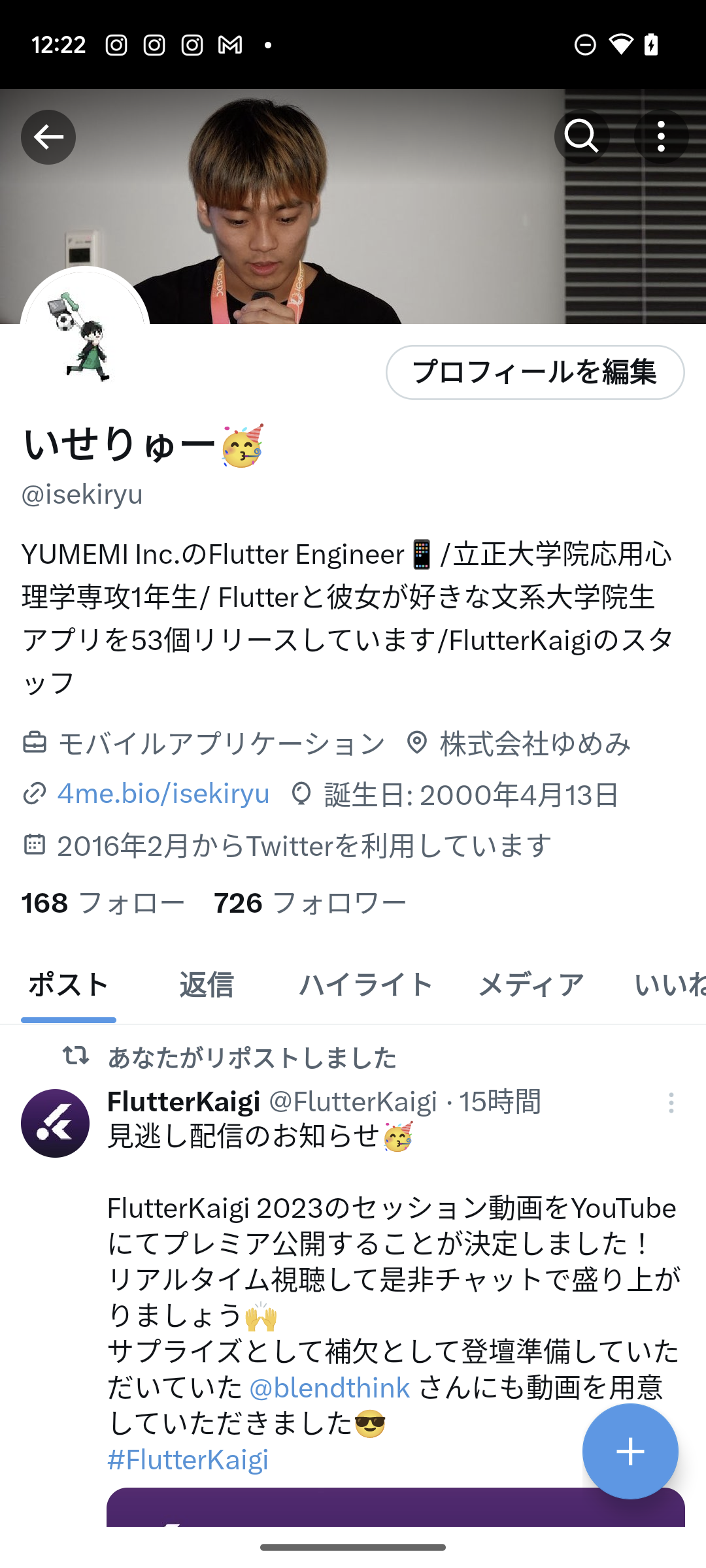Open the more options on FlutterKaigi post
Viewport: 706px width, 1568px height.
click(x=671, y=1103)
